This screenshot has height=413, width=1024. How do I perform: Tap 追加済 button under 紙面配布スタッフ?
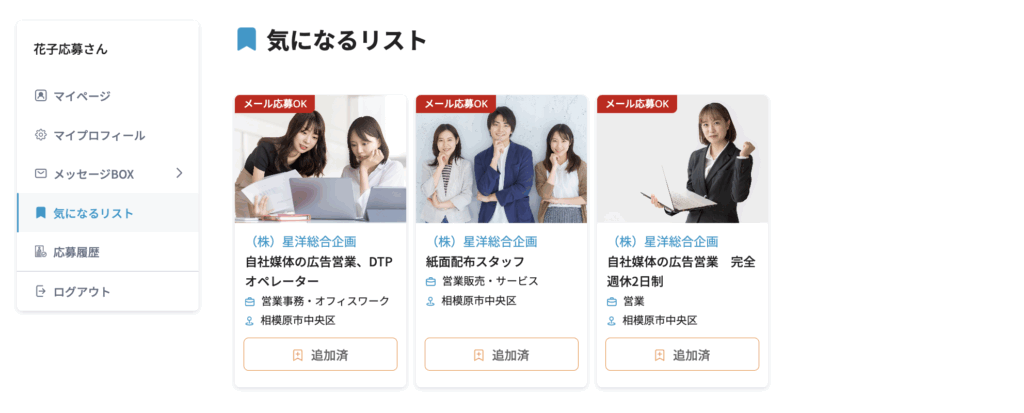(x=501, y=354)
